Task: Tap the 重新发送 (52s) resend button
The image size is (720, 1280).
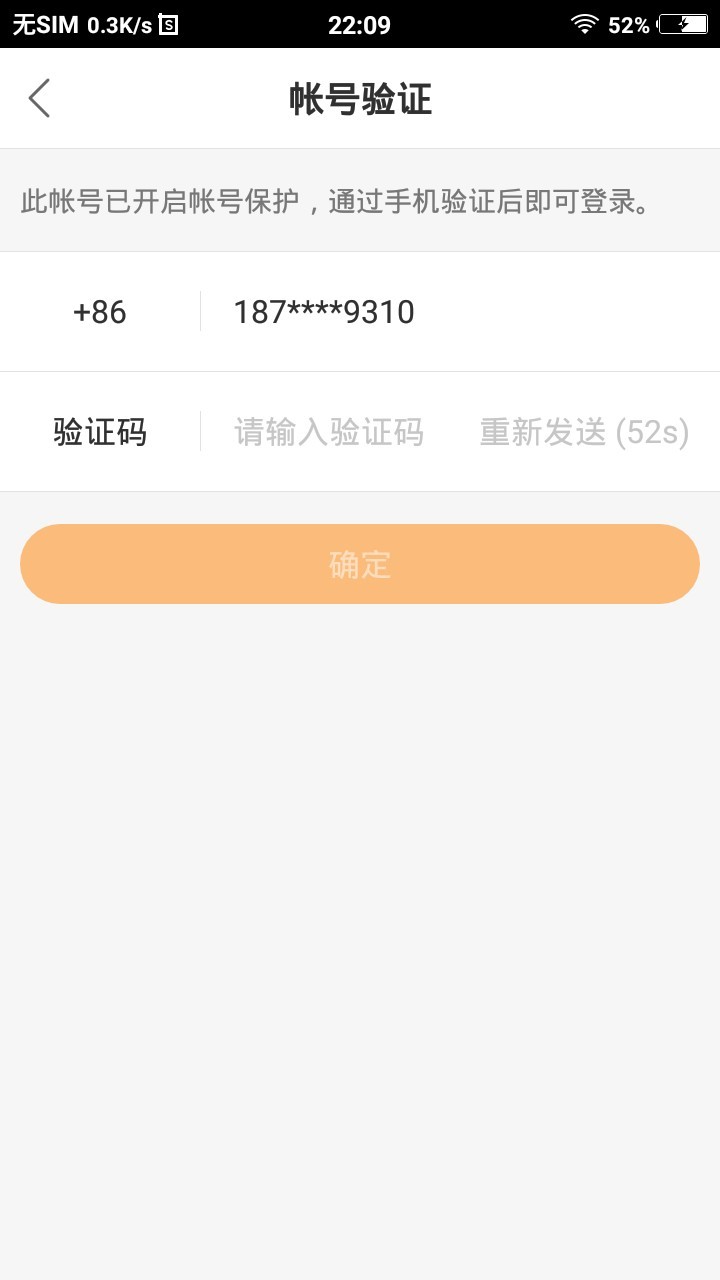Action: 585,431
